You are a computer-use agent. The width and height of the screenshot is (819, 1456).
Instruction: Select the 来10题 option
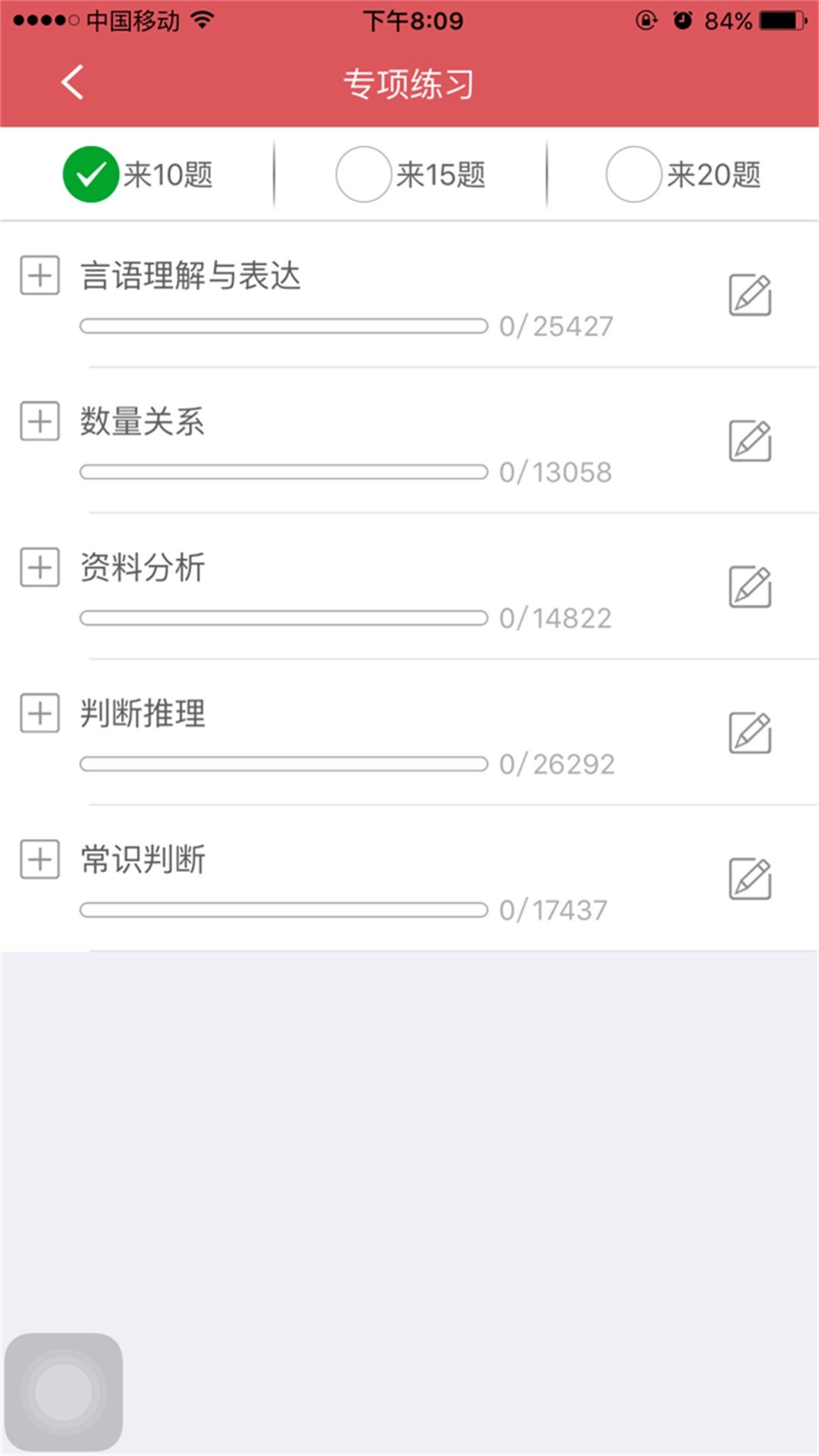91,174
